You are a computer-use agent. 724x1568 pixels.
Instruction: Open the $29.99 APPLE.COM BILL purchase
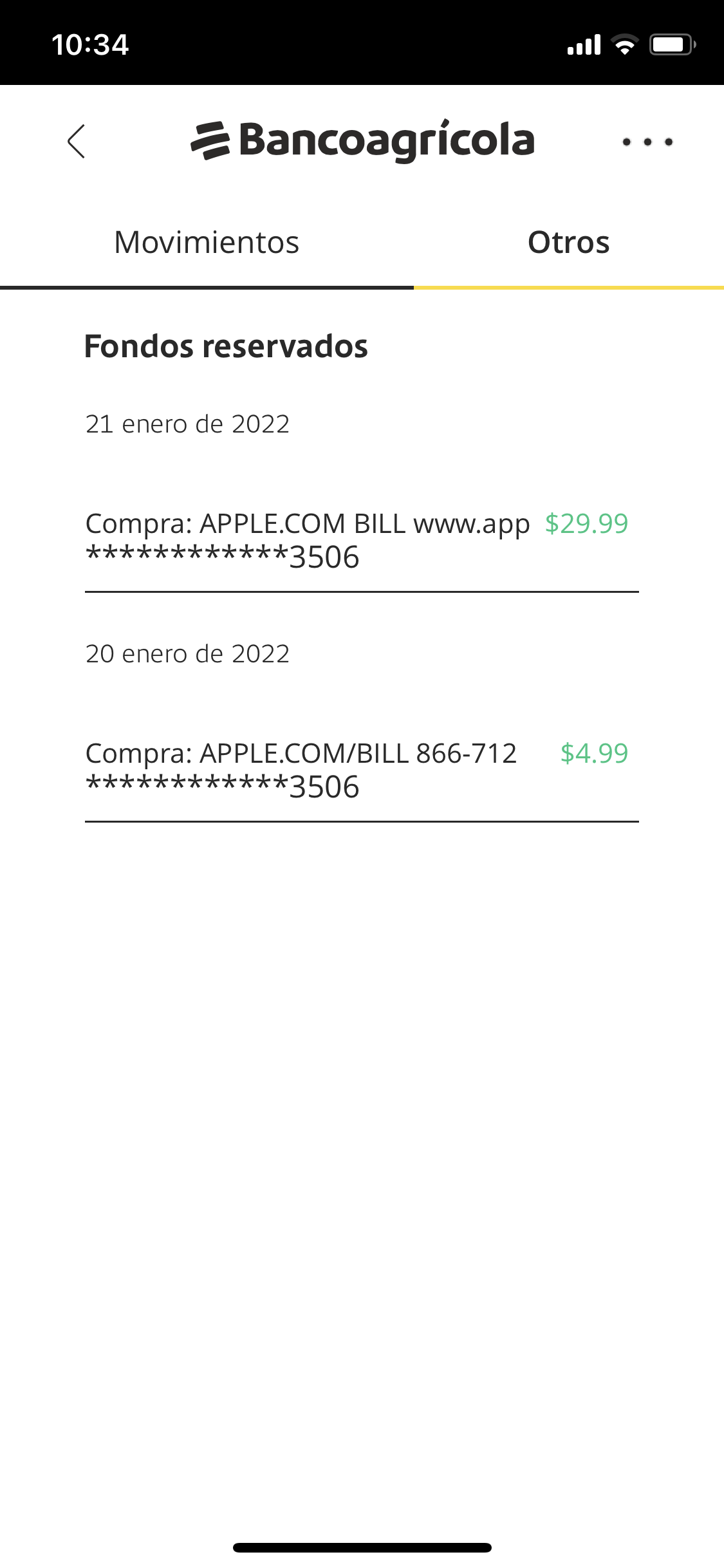click(357, 541)
